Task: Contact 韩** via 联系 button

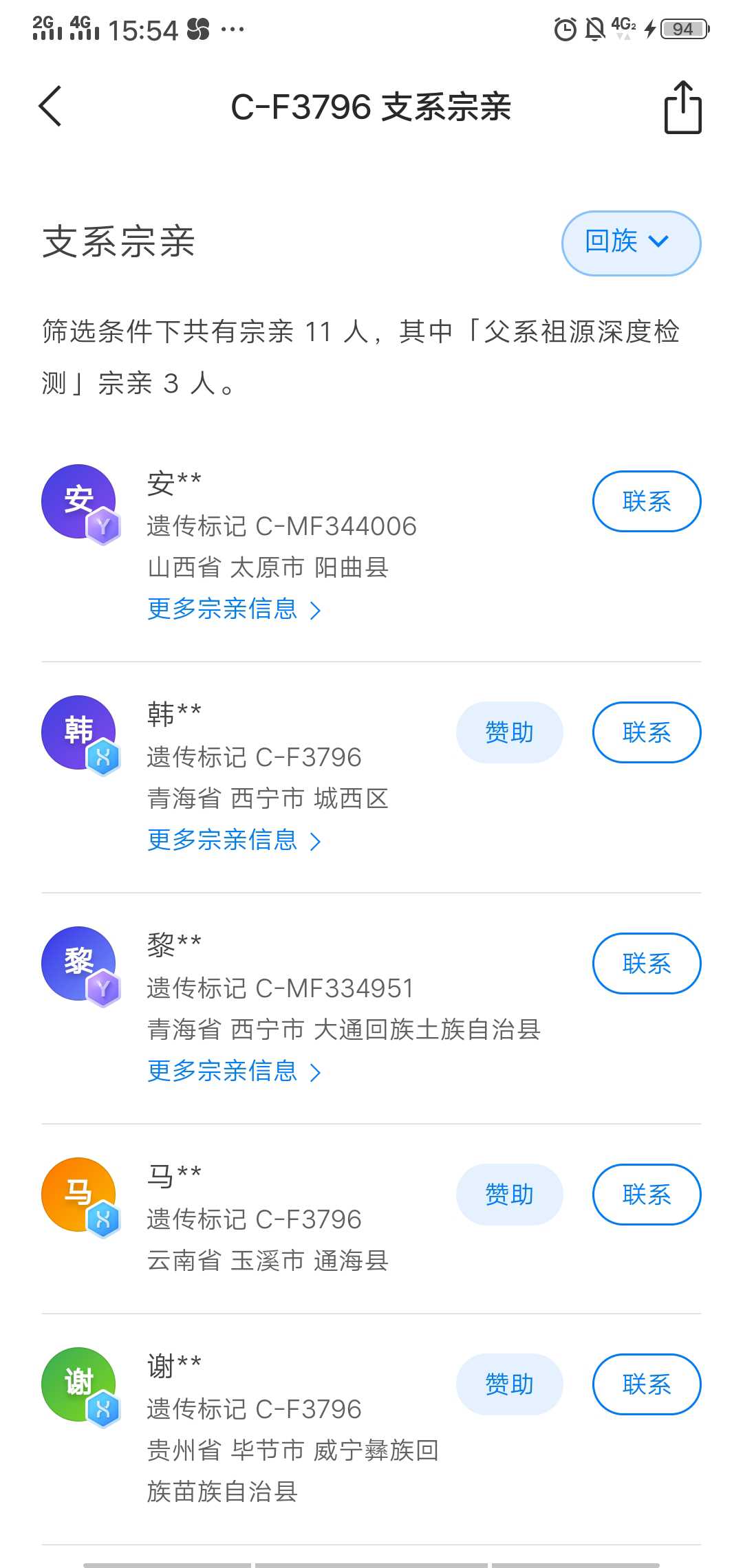Action: pyautogui.click(x=647, y=732)
